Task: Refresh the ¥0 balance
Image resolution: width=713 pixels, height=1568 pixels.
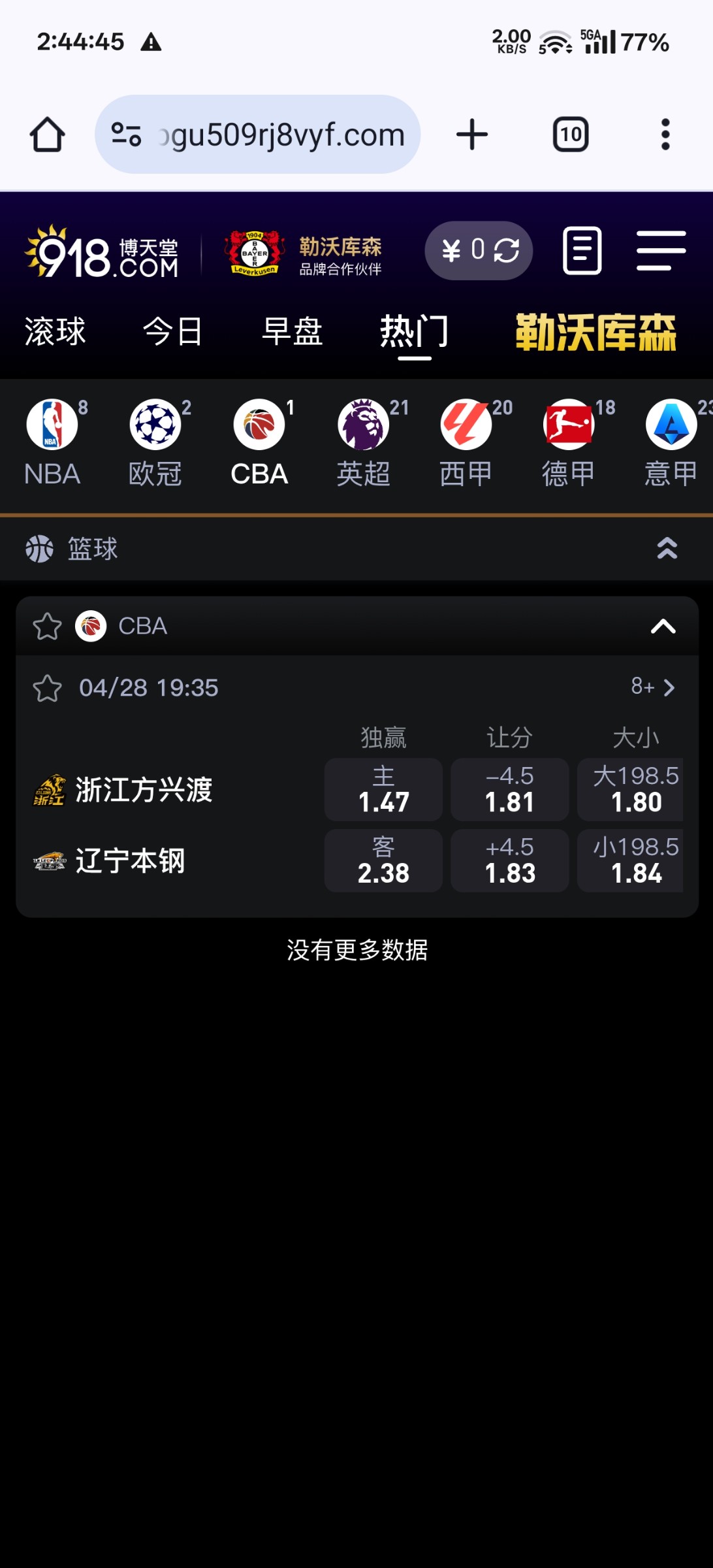Action: (507, 250)
